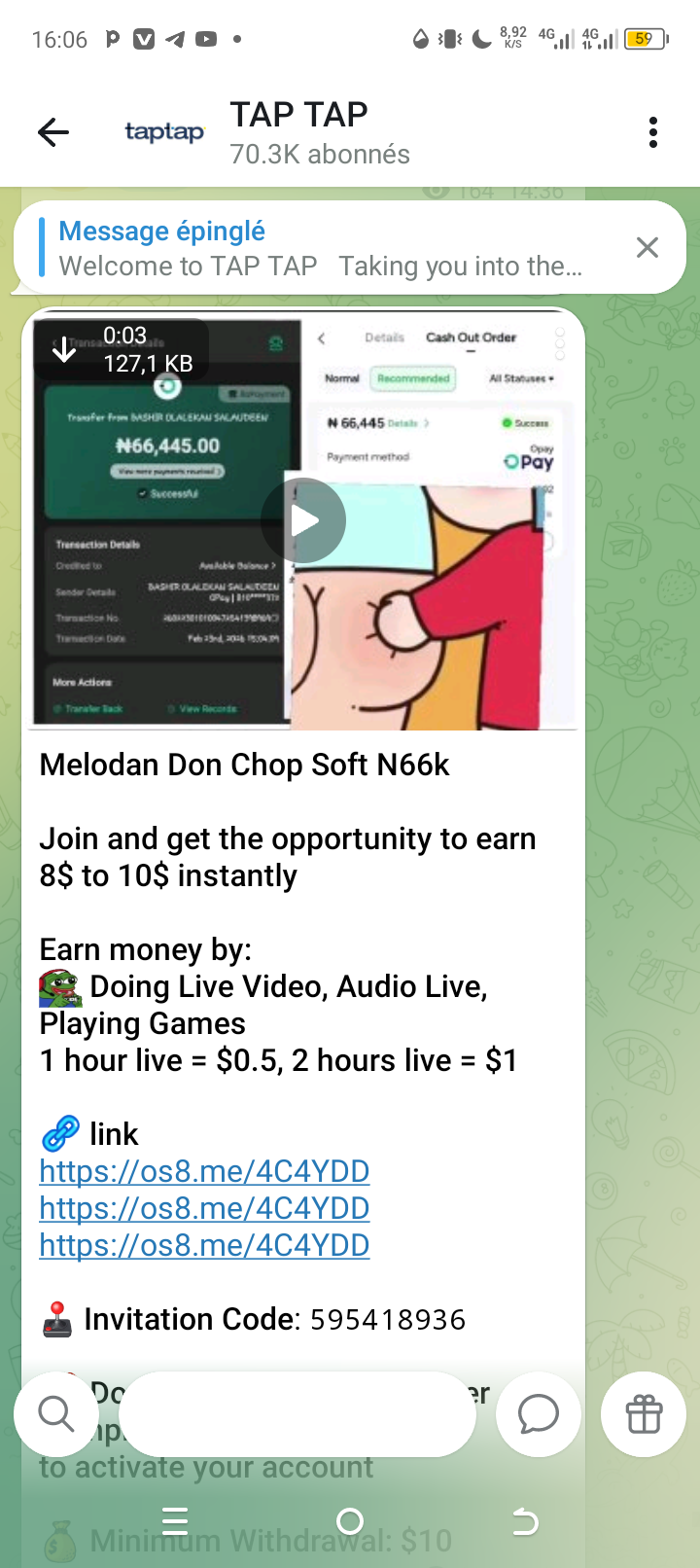Play the Melodan Don Chop video

point(303,520)
